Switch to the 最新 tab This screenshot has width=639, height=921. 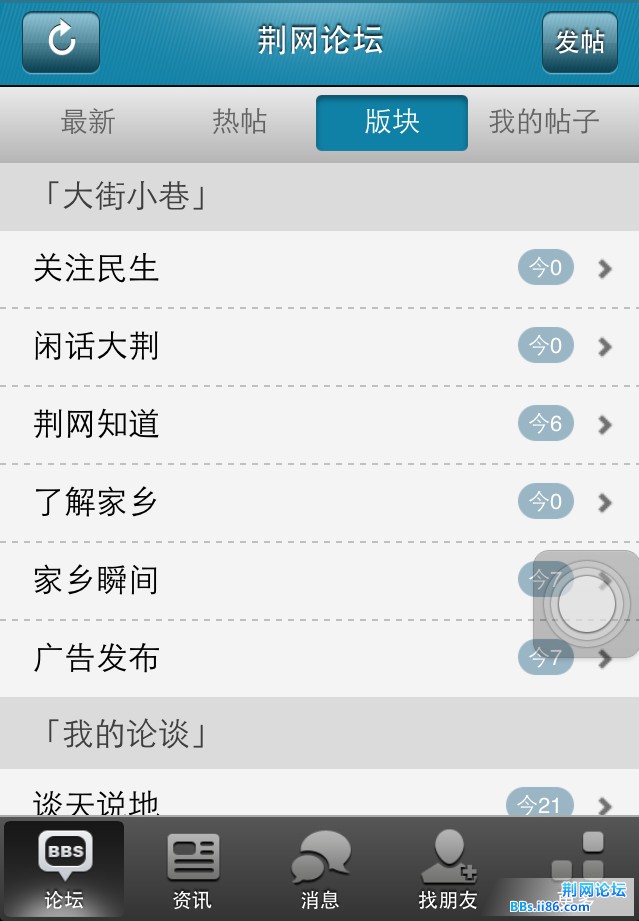pos(88,122)
